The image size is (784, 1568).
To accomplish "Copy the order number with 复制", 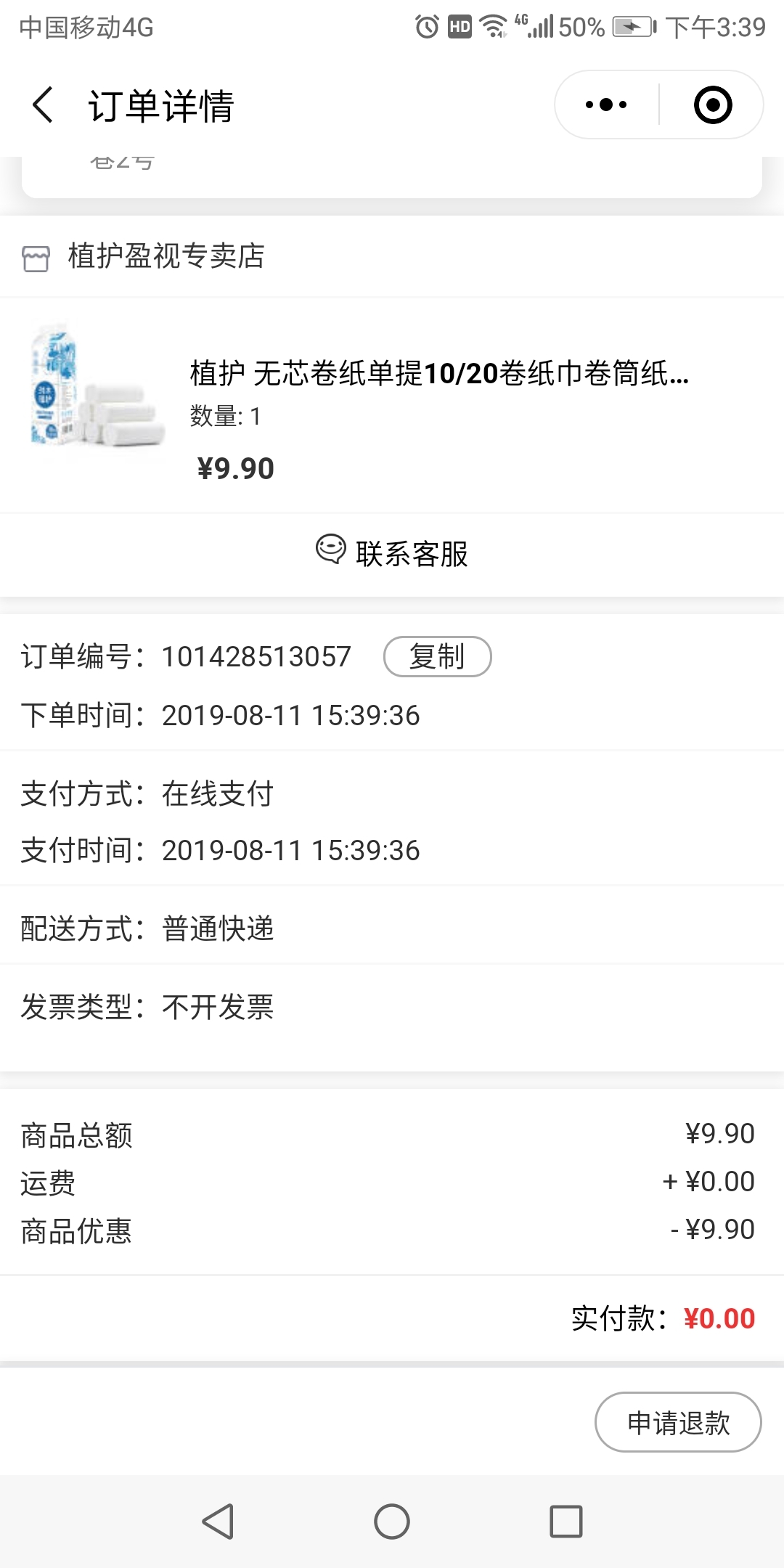I will point(437,656).
